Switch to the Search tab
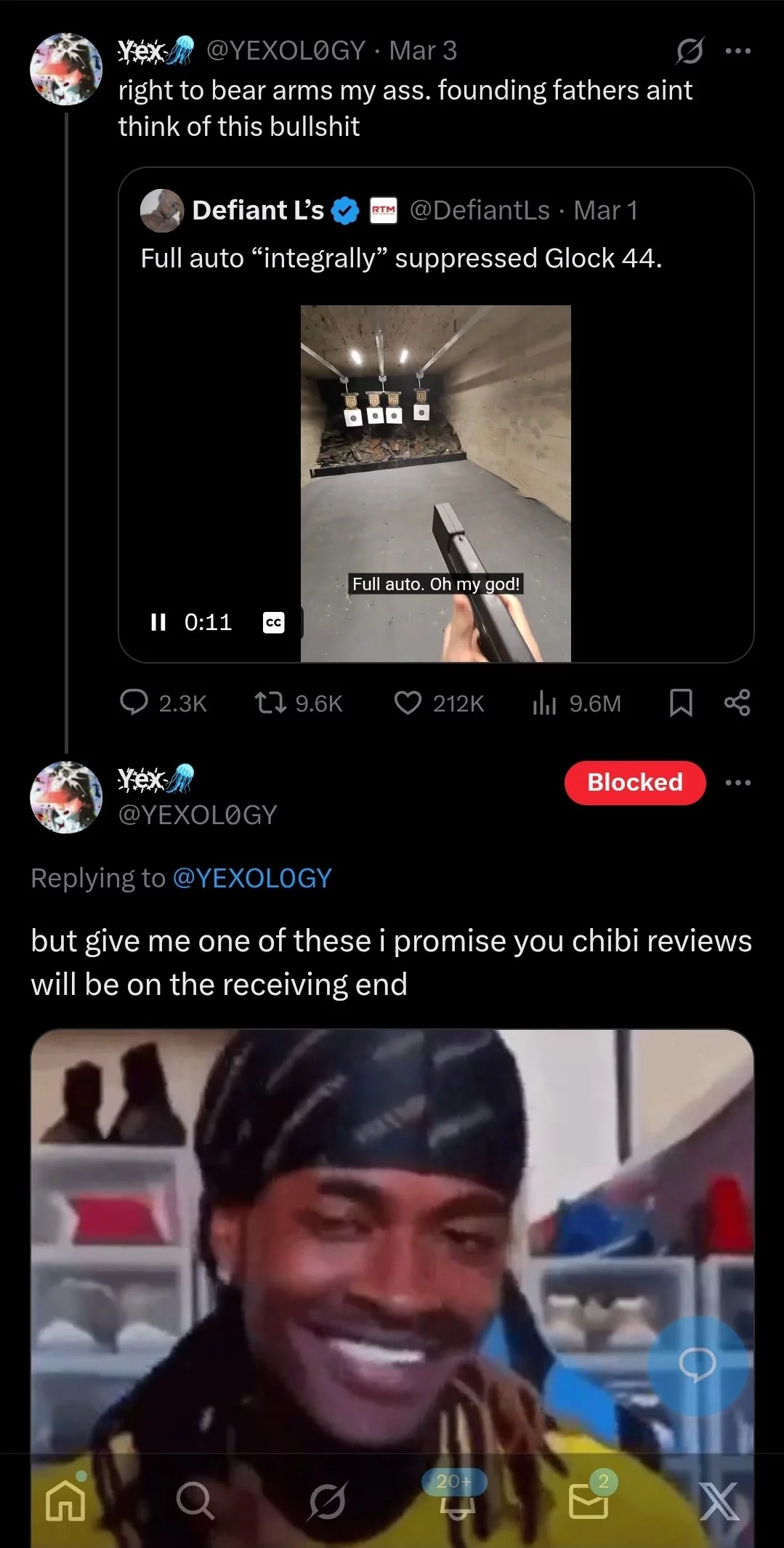This screenshot has width=784, height=1548. click(x=195, y=1501)
